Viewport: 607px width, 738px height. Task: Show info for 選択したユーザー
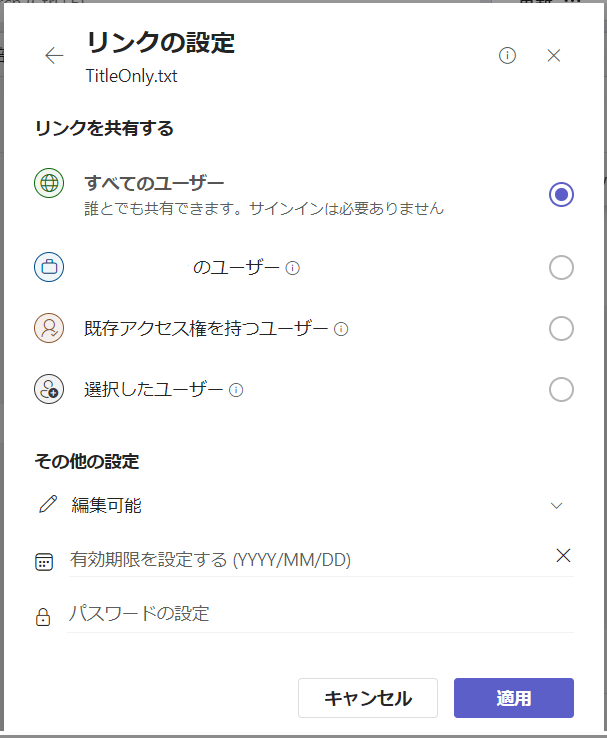236,390
